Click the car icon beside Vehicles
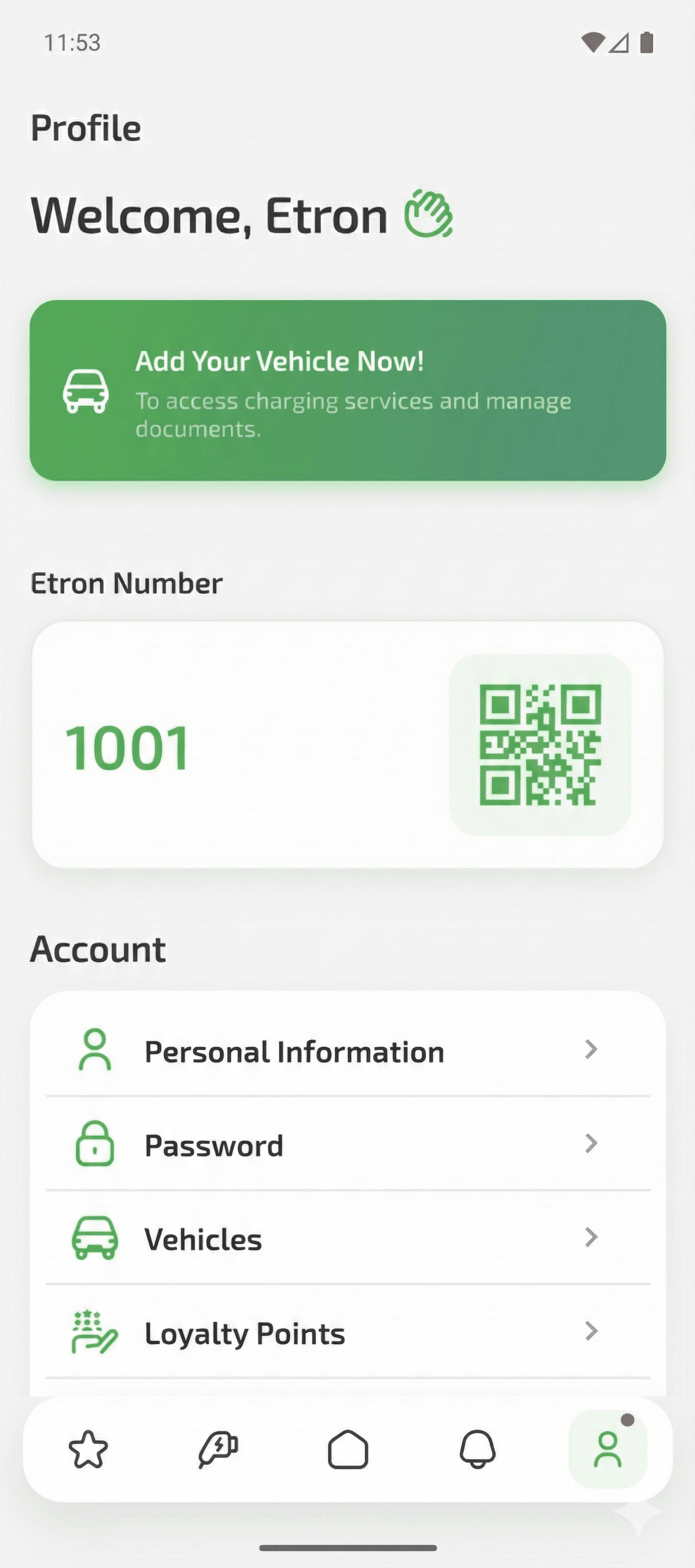This screenshot has width=695, height=1568. (x=96, y=1238)
